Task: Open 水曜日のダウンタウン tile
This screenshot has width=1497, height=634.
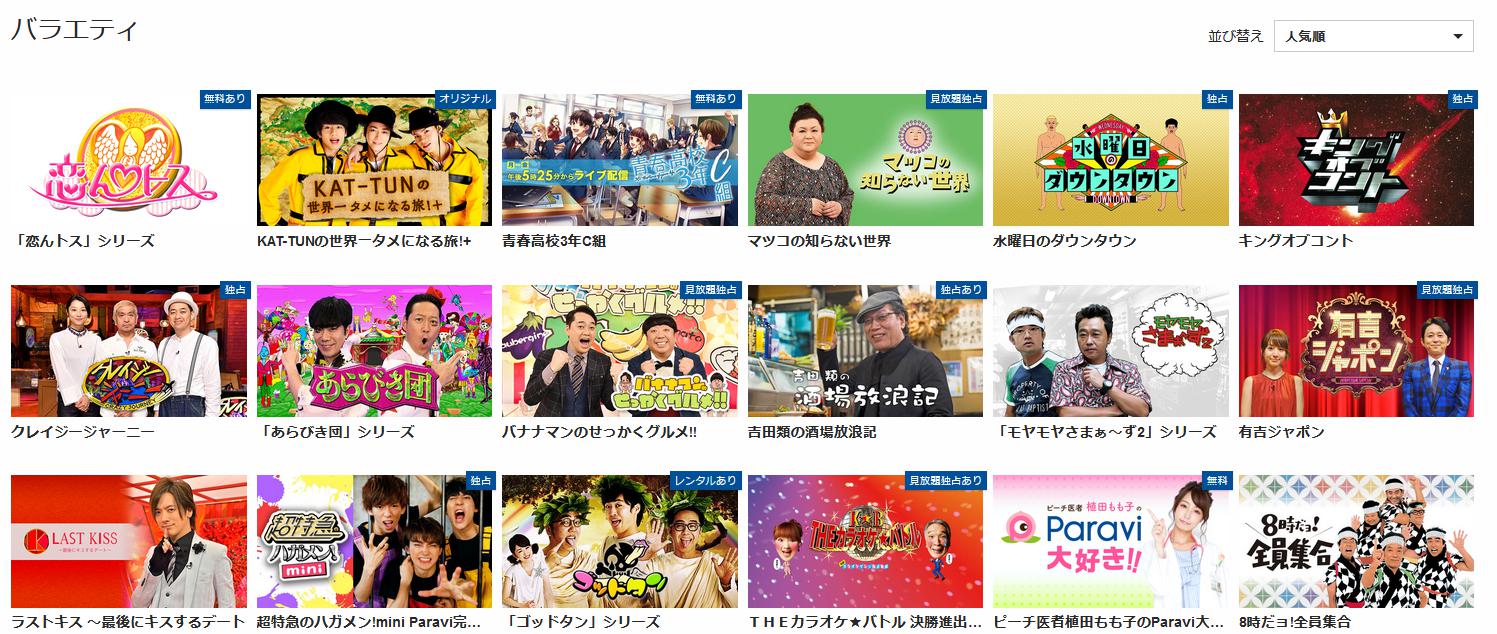Action: click(1110, 160)
